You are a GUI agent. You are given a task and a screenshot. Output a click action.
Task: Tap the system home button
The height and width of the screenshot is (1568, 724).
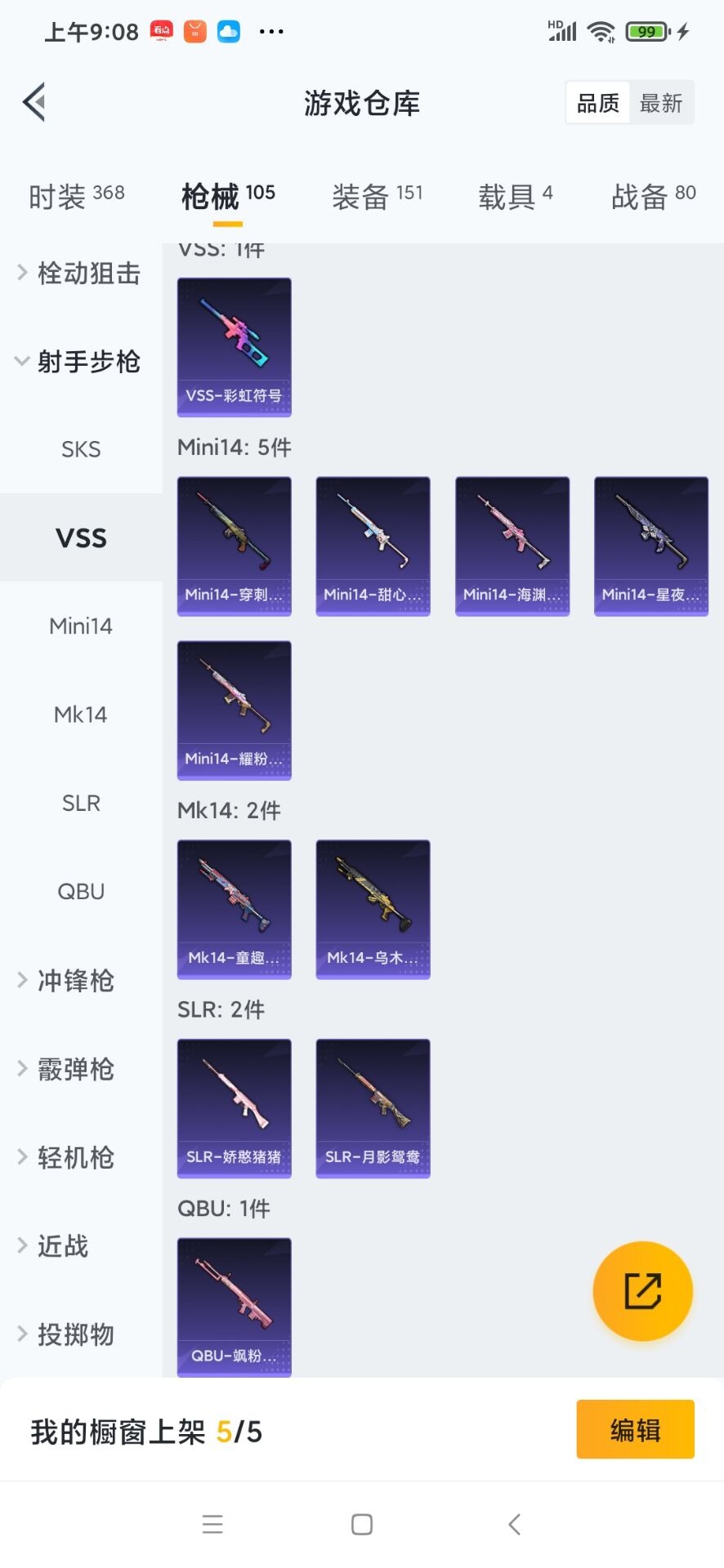pyautogui.click(x=361, y=1524)
